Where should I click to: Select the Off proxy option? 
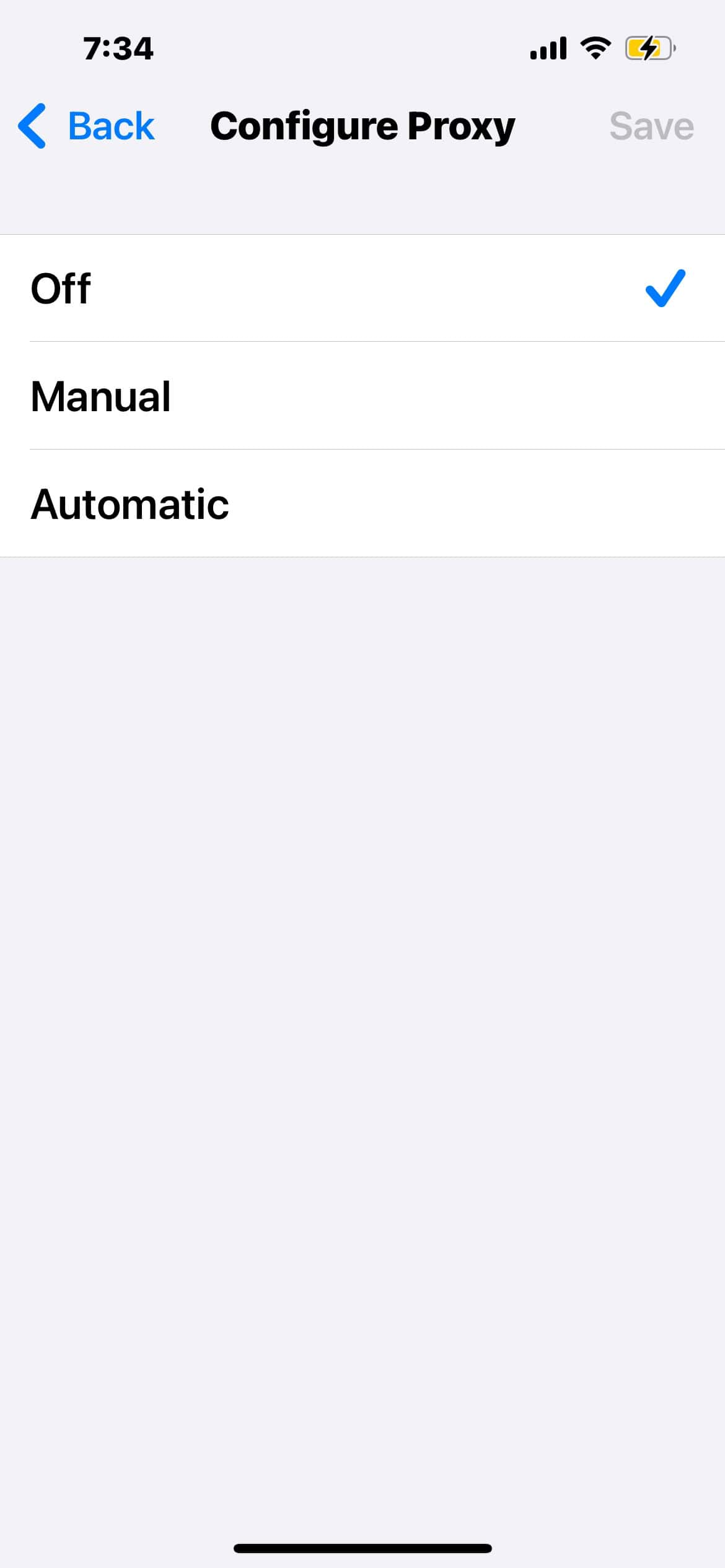[362, 289]
